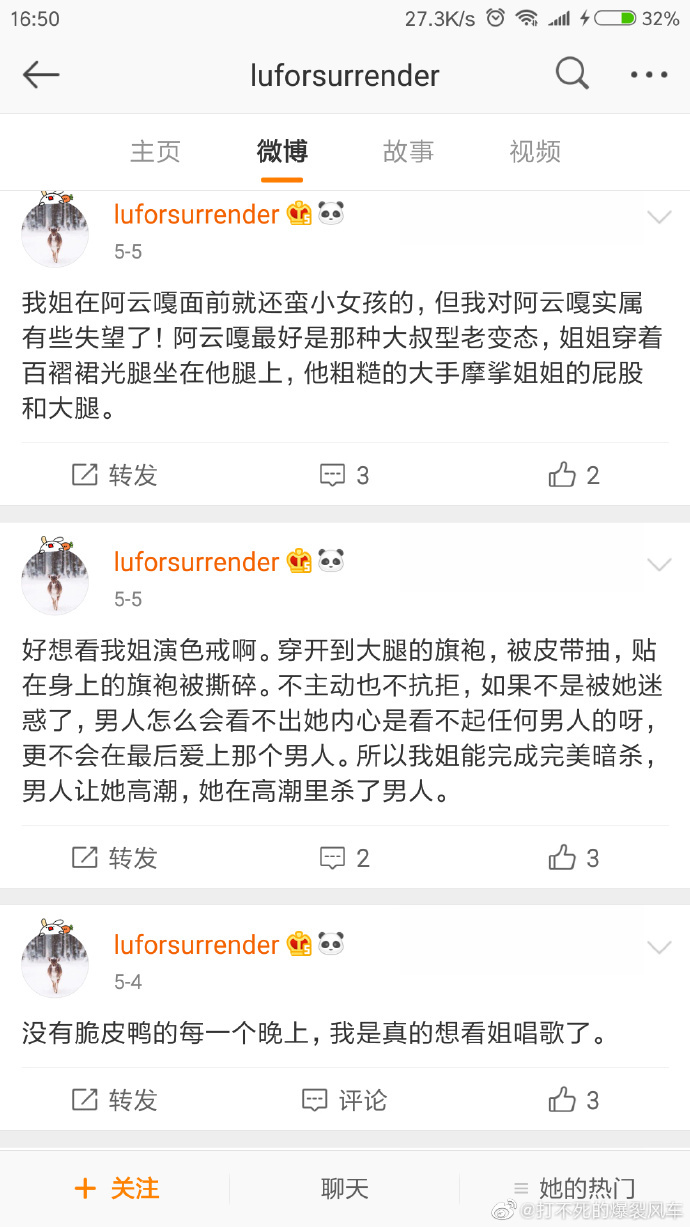Repost the post mentioning 阿云嘎
Image resolution: width=690 pixels, height=1227 pixels.
[x=115, y=475]
